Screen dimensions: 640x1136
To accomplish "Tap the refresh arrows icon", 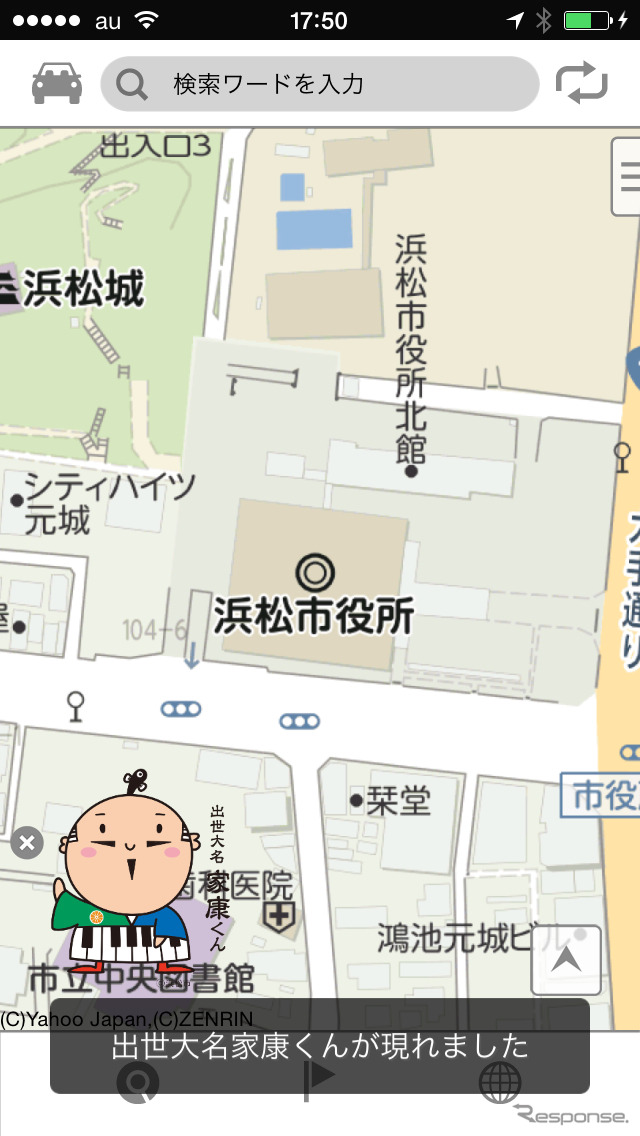I will [581, 84].
